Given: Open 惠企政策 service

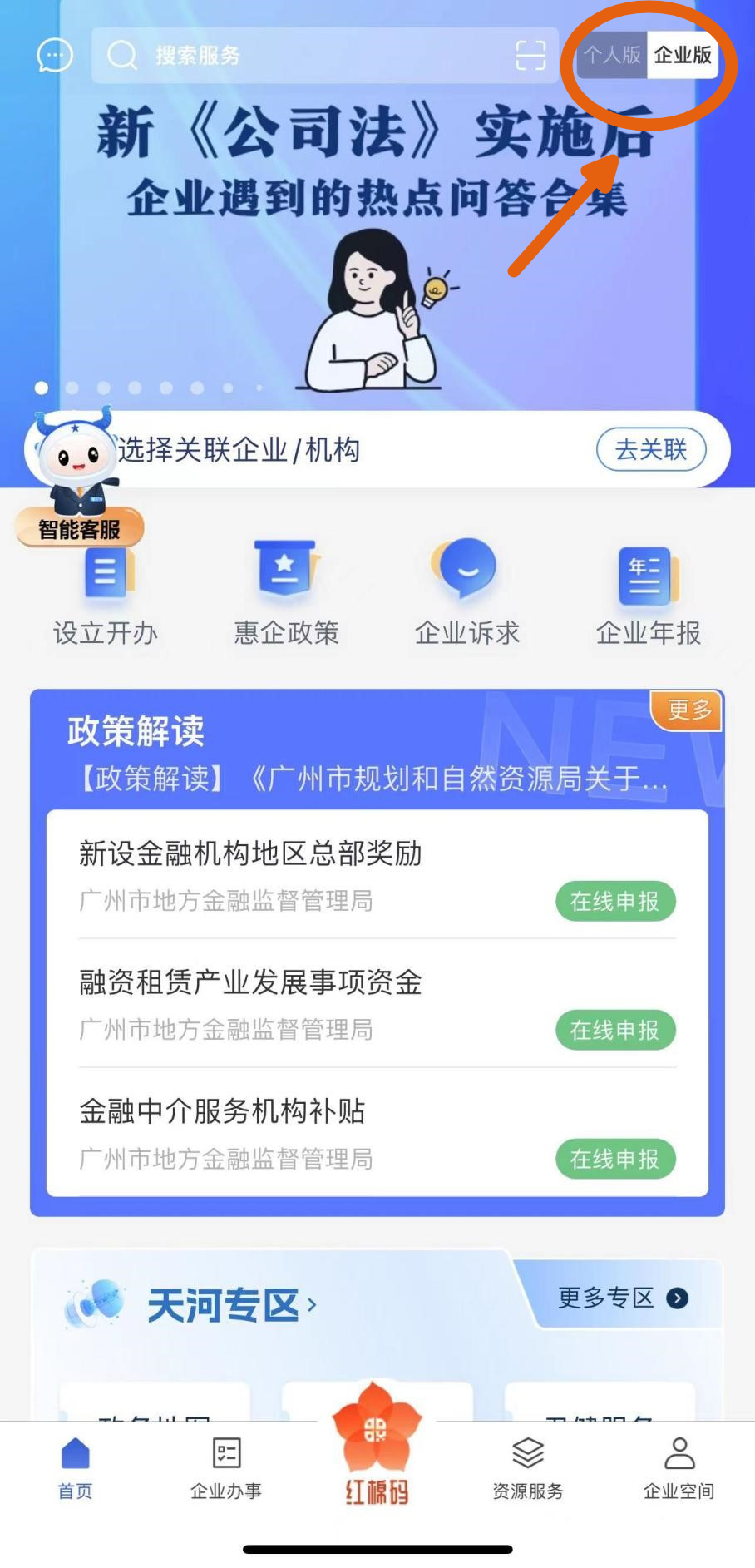Looking at the screenshot, I should click(x=286, y=592).
